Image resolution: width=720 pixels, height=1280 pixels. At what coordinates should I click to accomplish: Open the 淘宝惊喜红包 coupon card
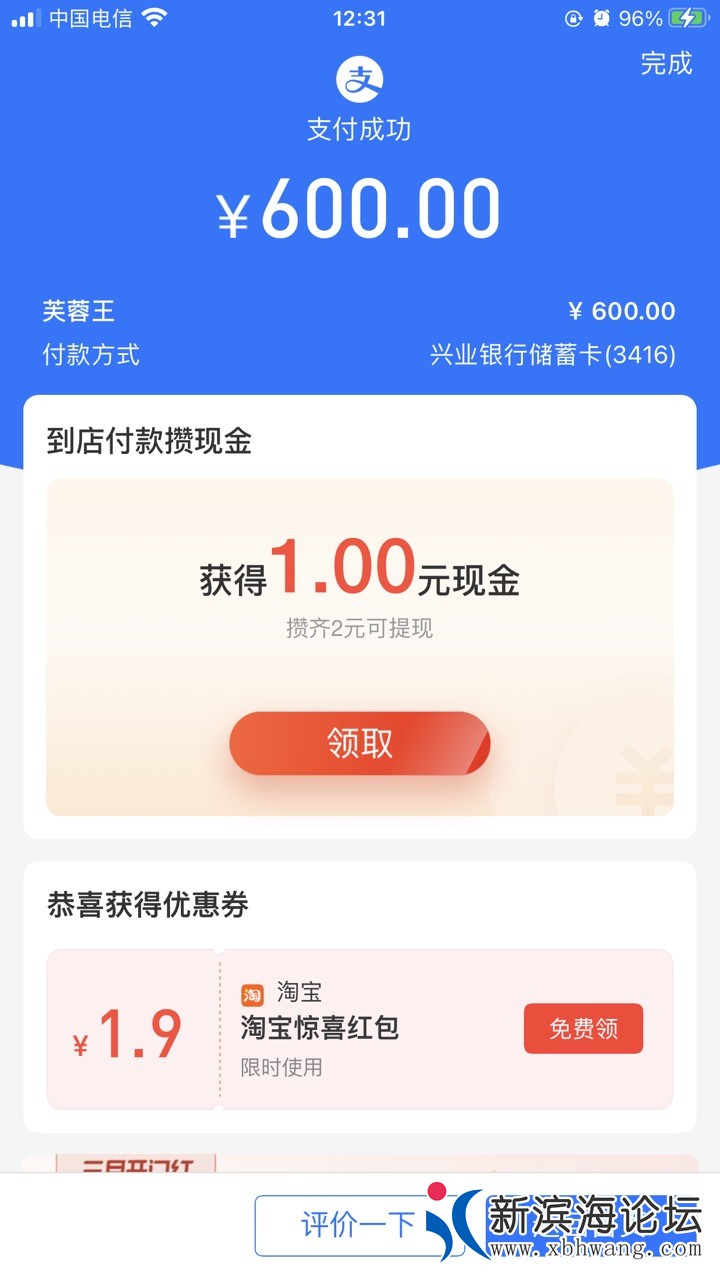tap(360, 1029)
